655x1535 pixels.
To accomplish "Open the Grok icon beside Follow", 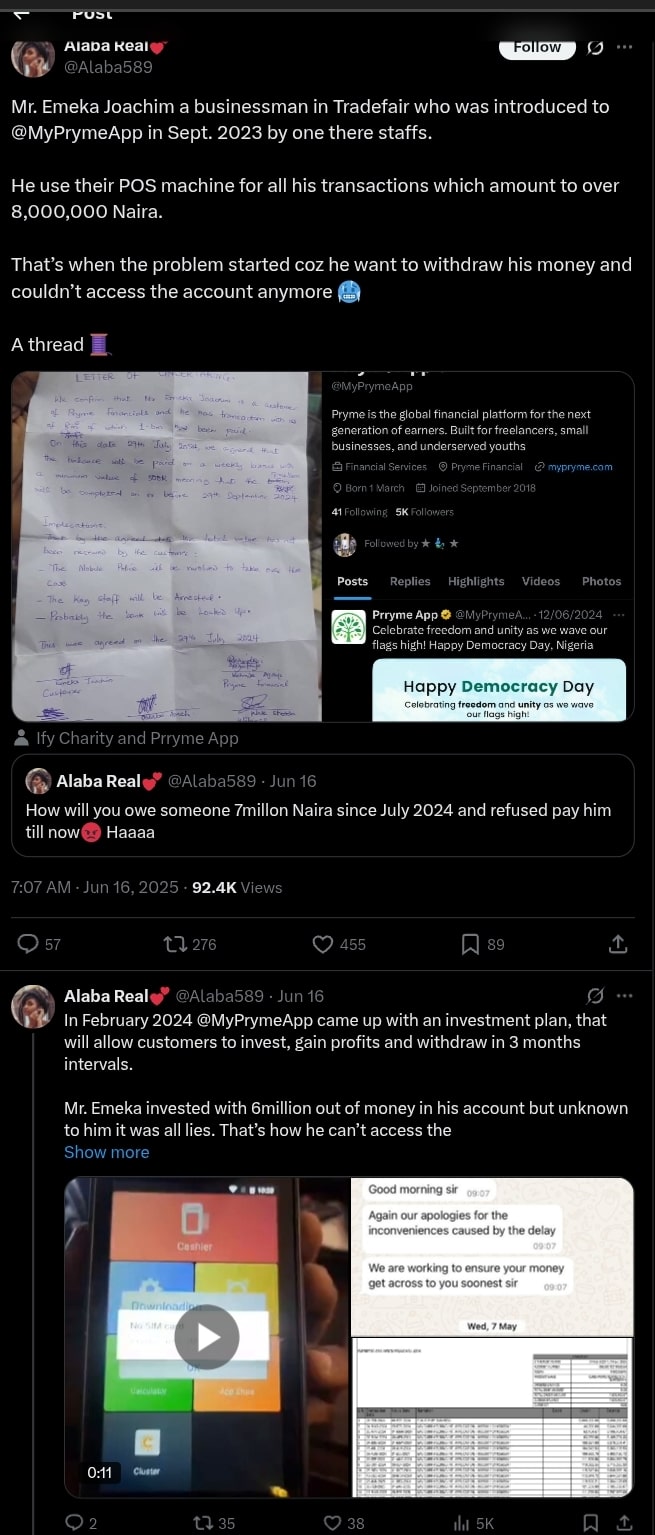I will point(595,47).
